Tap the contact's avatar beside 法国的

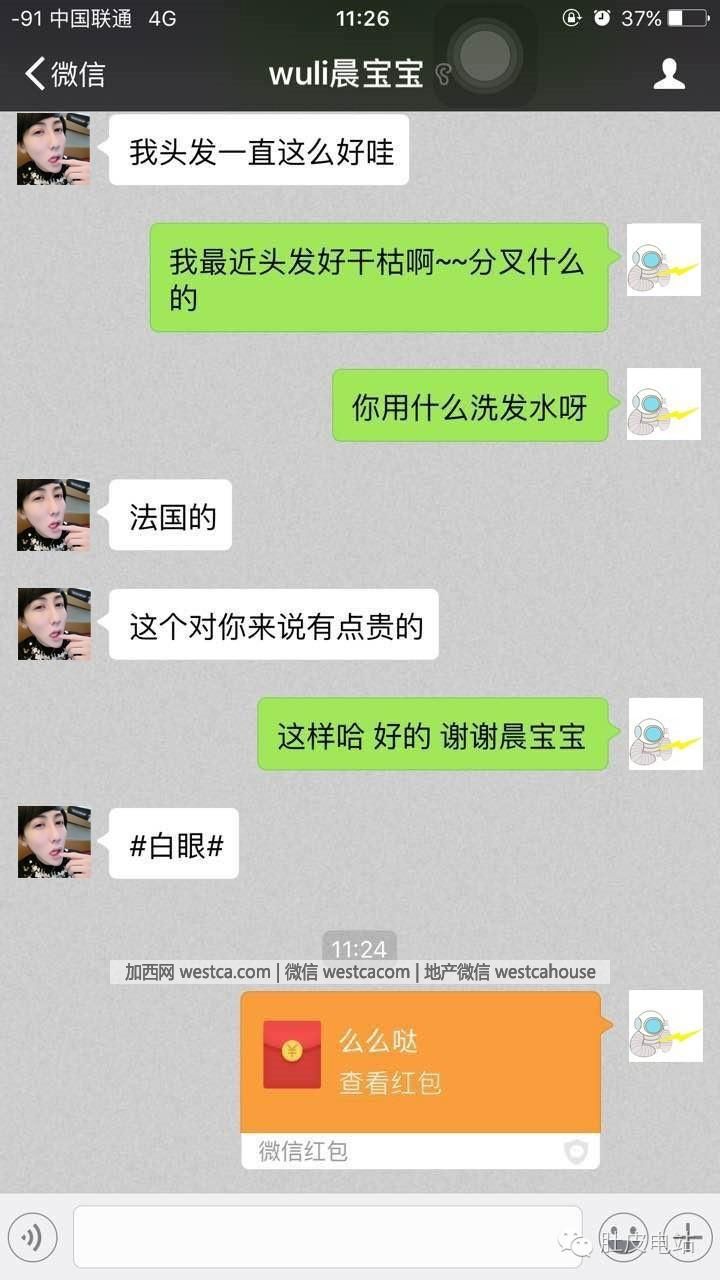[x=54, y=515]
